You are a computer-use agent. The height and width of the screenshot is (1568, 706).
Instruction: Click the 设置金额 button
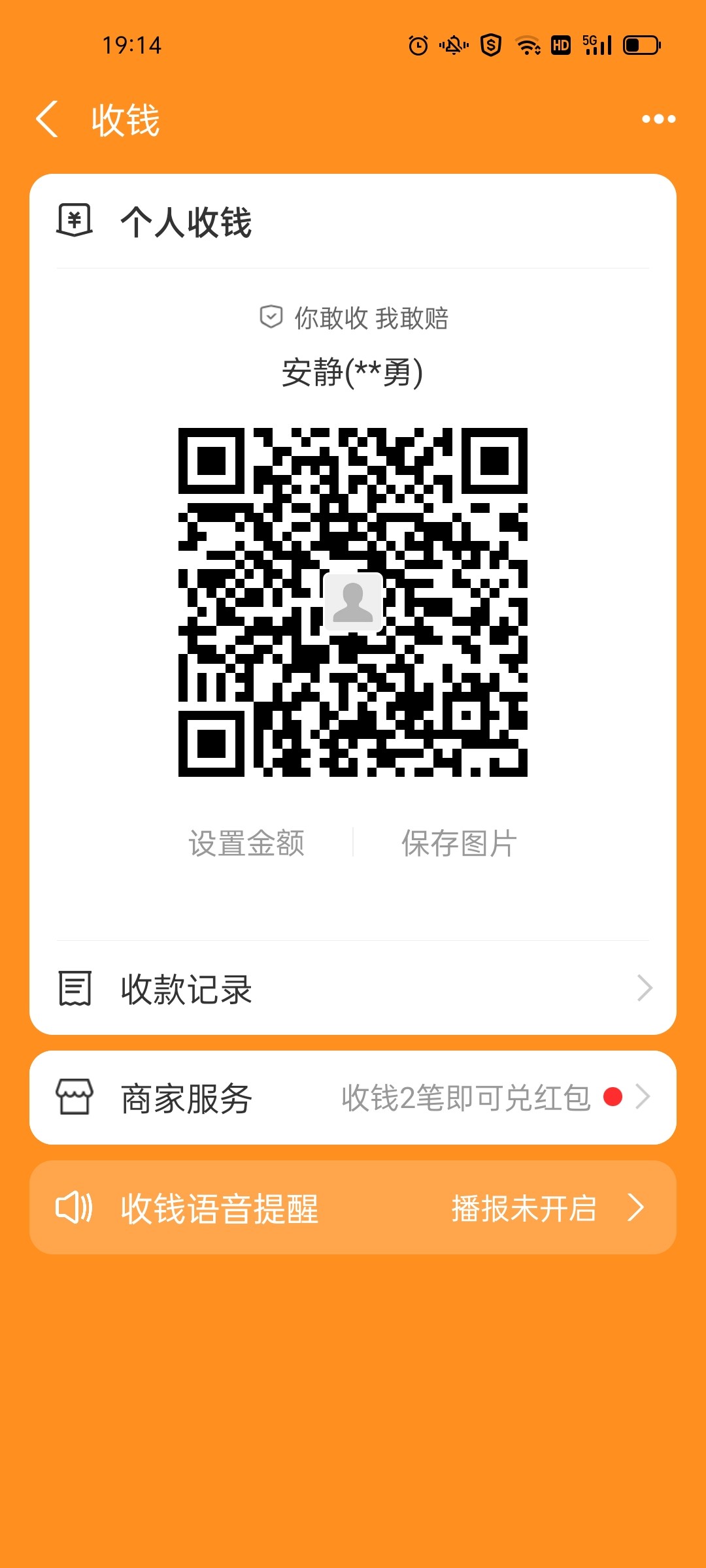click(248, 843)
